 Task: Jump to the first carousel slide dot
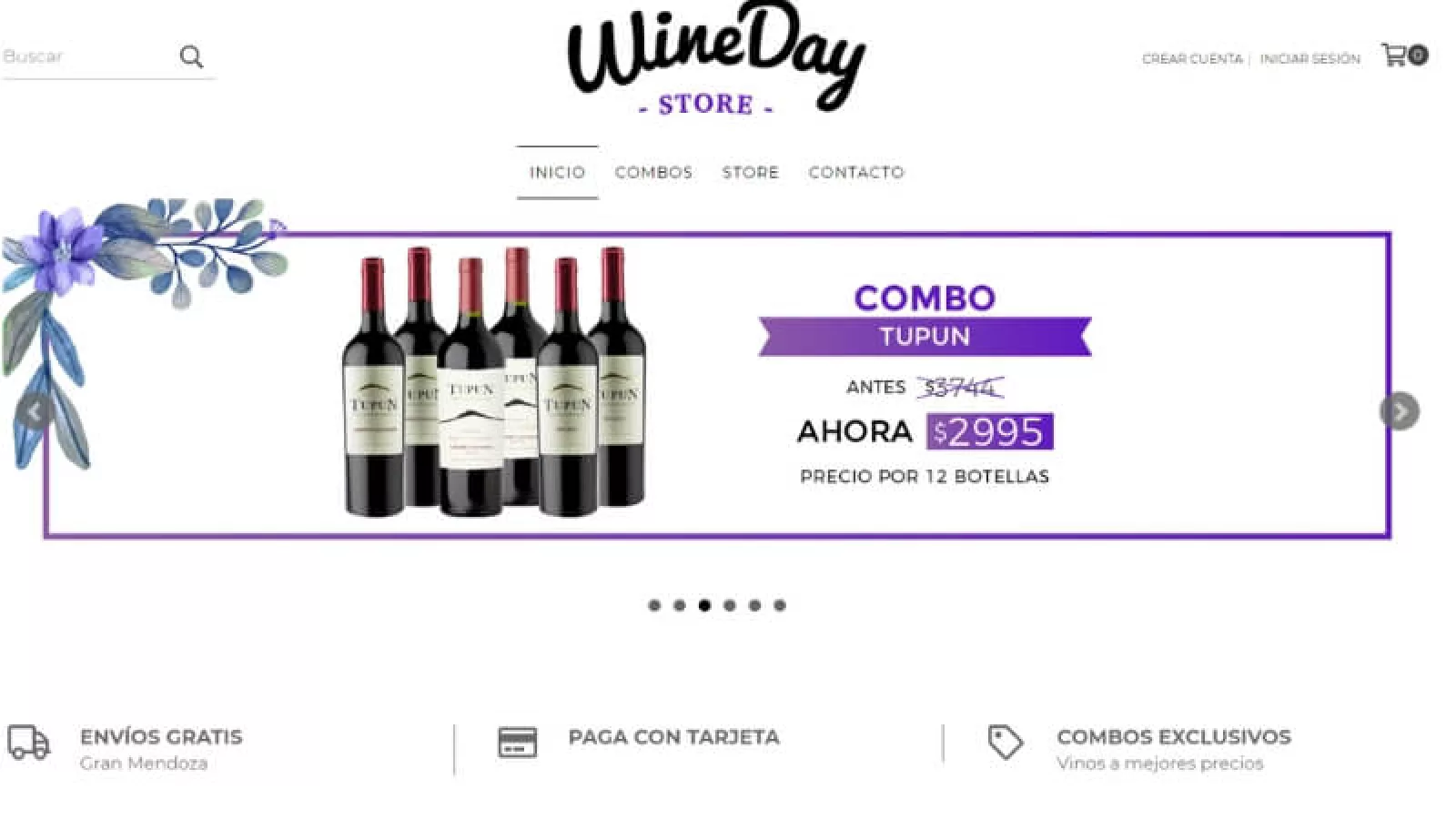click(654, 605)
